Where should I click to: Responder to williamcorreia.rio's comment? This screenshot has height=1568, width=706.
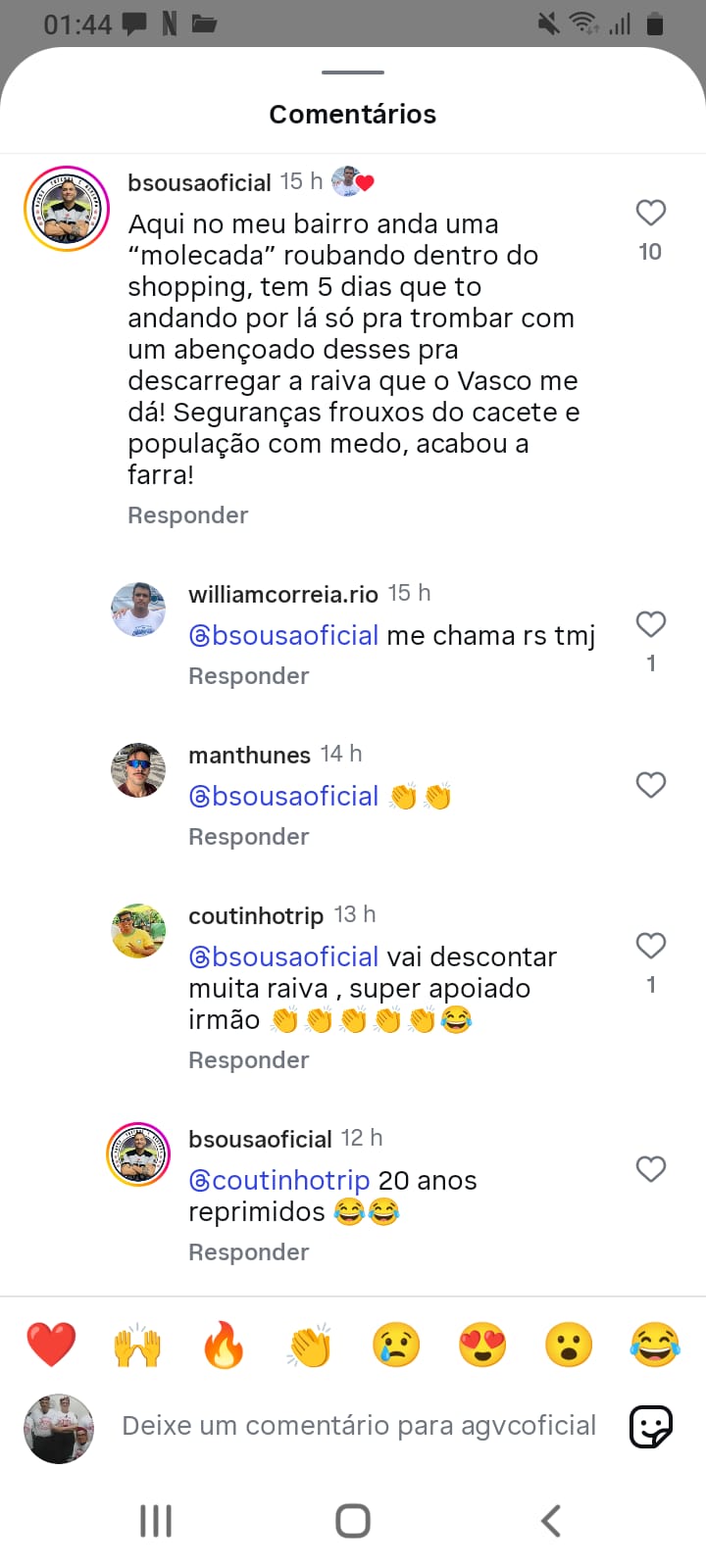click(x=248, y=676)
